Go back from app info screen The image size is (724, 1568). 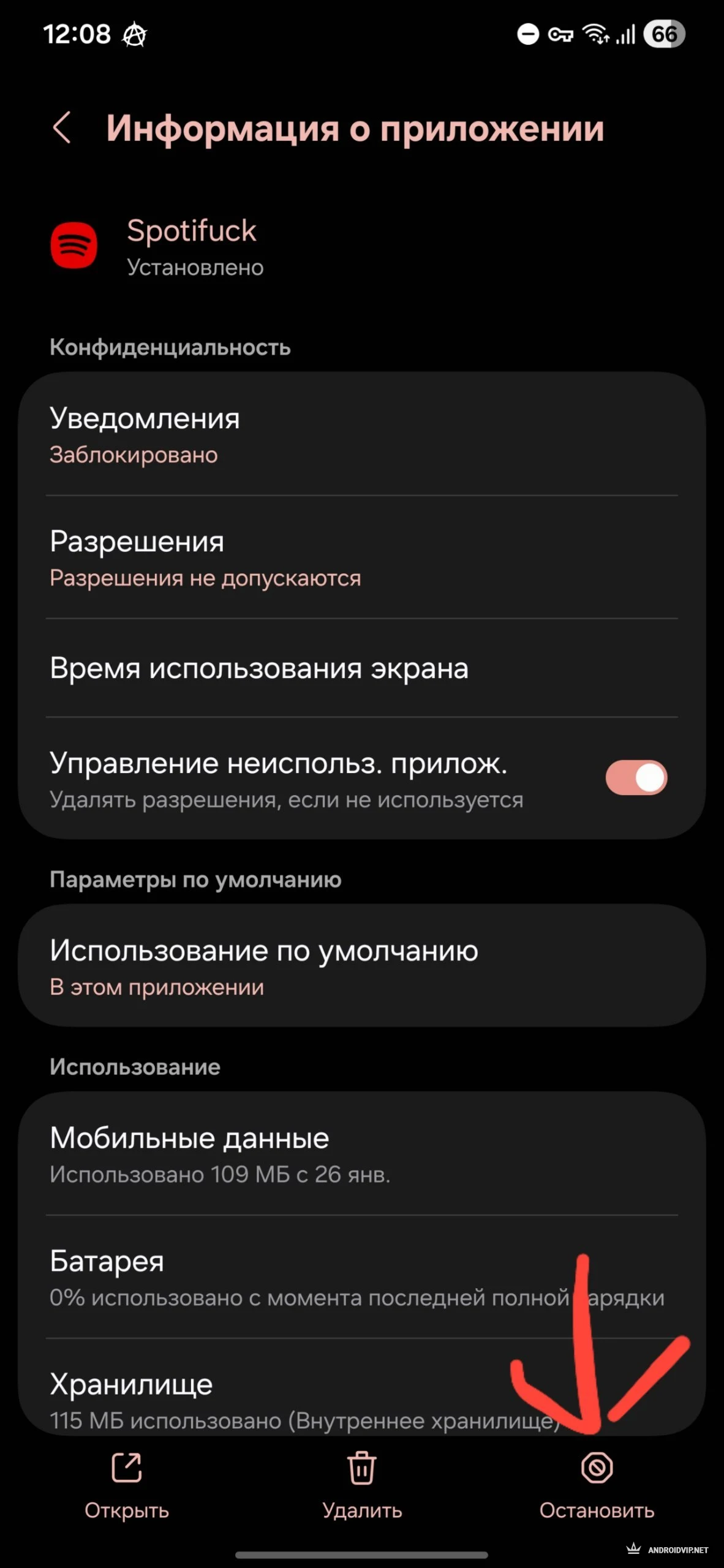pos(62,128)
